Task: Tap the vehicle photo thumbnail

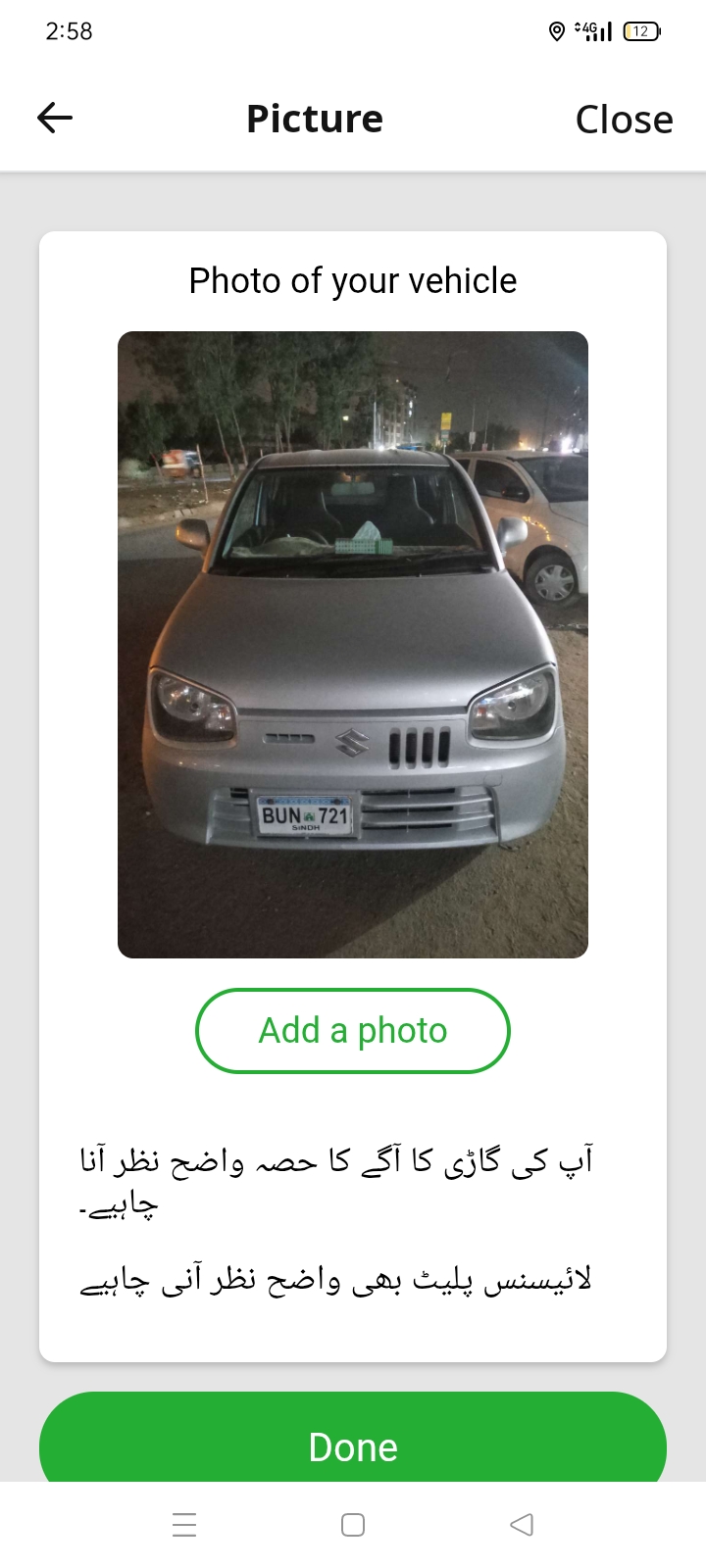Action: coord(353,644)
